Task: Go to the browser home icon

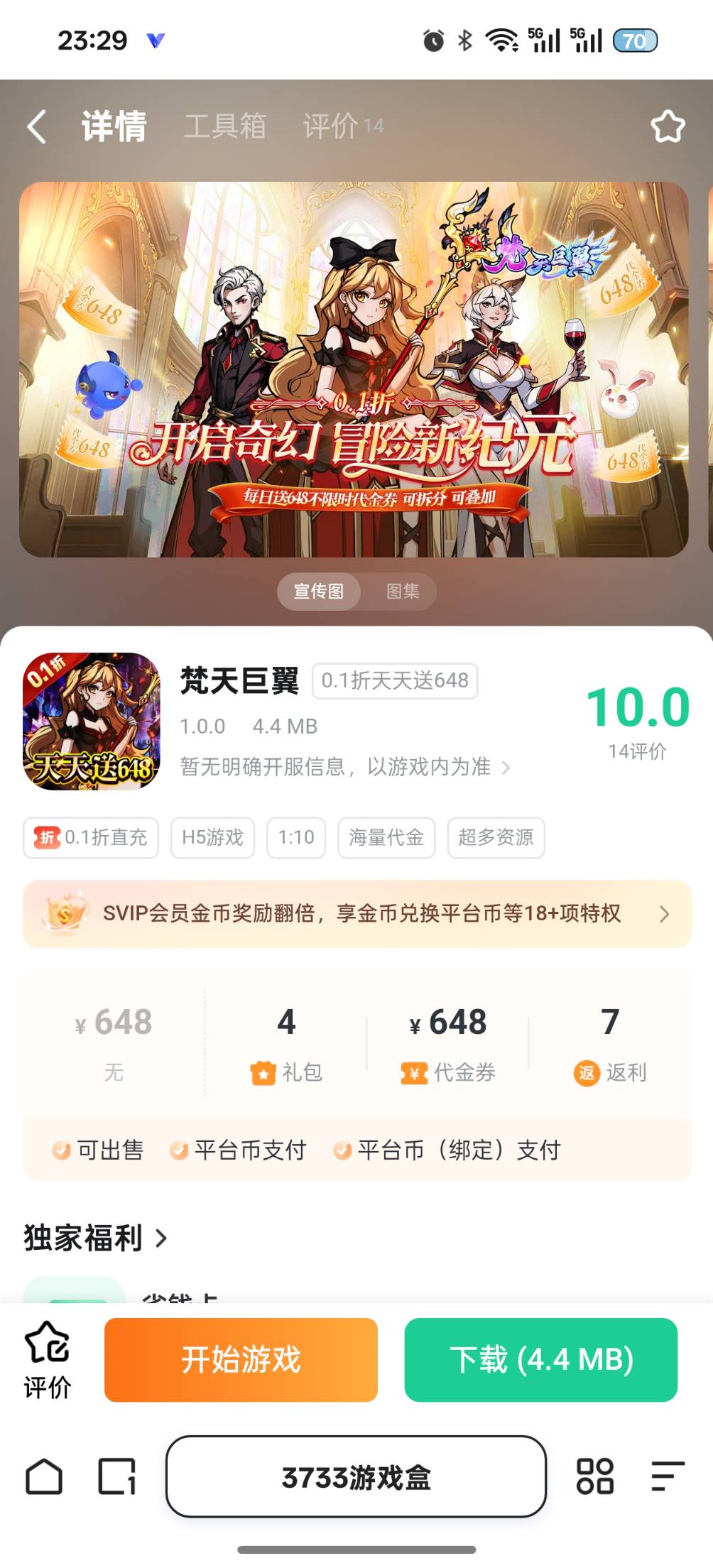Action: tap(44, 1478)
